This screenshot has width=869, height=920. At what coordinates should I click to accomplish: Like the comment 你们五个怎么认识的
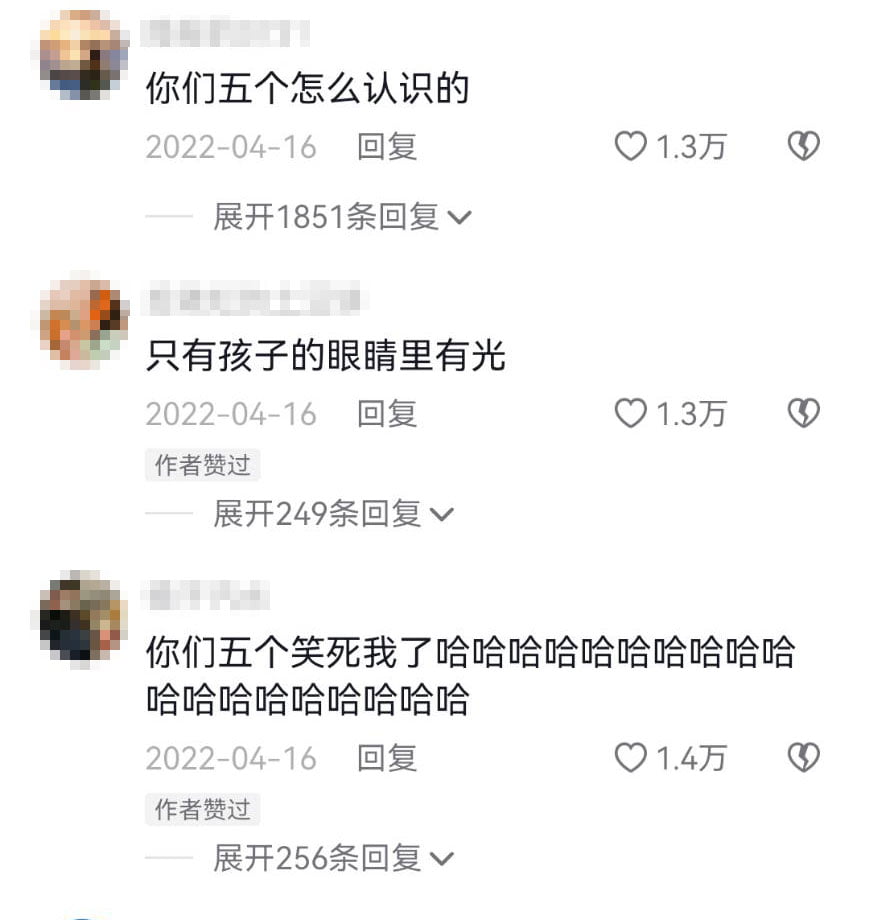630,147
